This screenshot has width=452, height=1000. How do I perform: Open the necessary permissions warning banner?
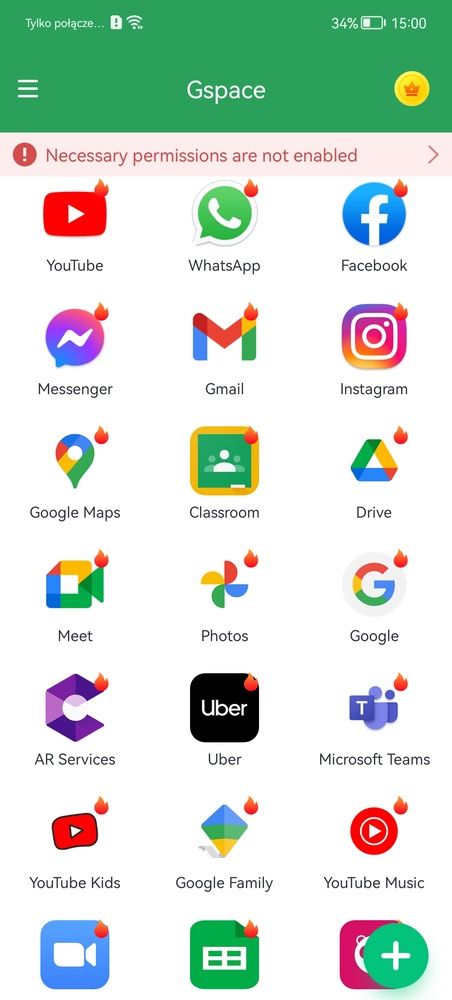coord(226,155)
